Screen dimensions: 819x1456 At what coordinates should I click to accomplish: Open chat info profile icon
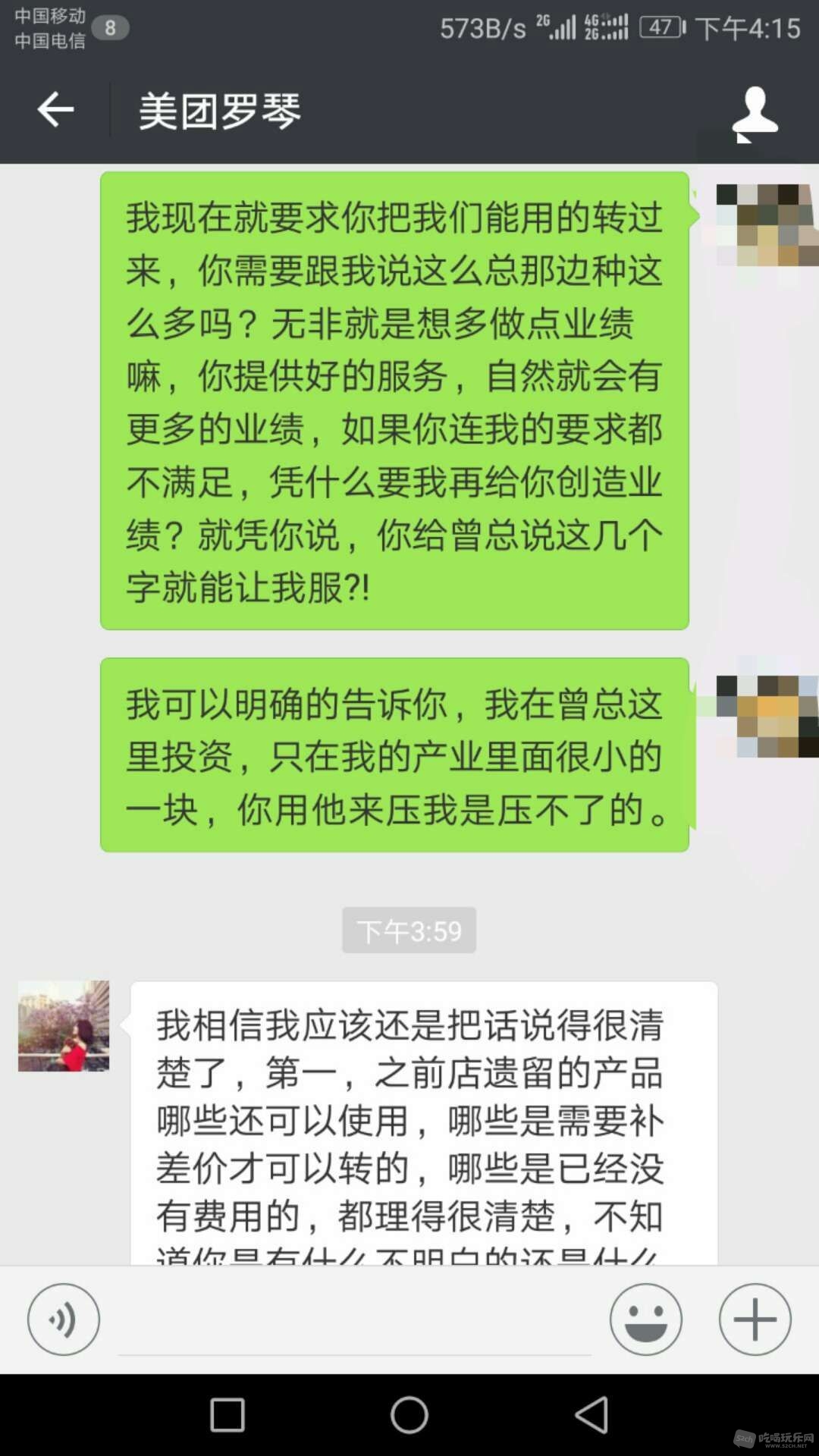(755, 113)
